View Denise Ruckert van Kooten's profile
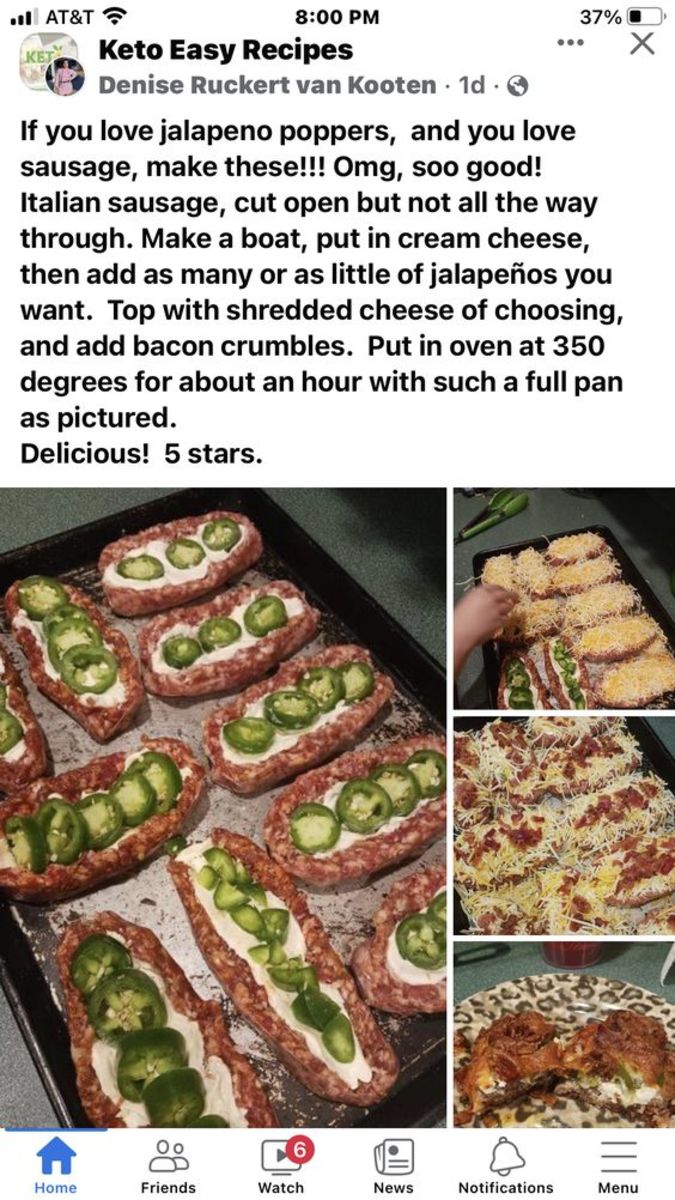Viewport: 675px width, 1200px height. 267,86
